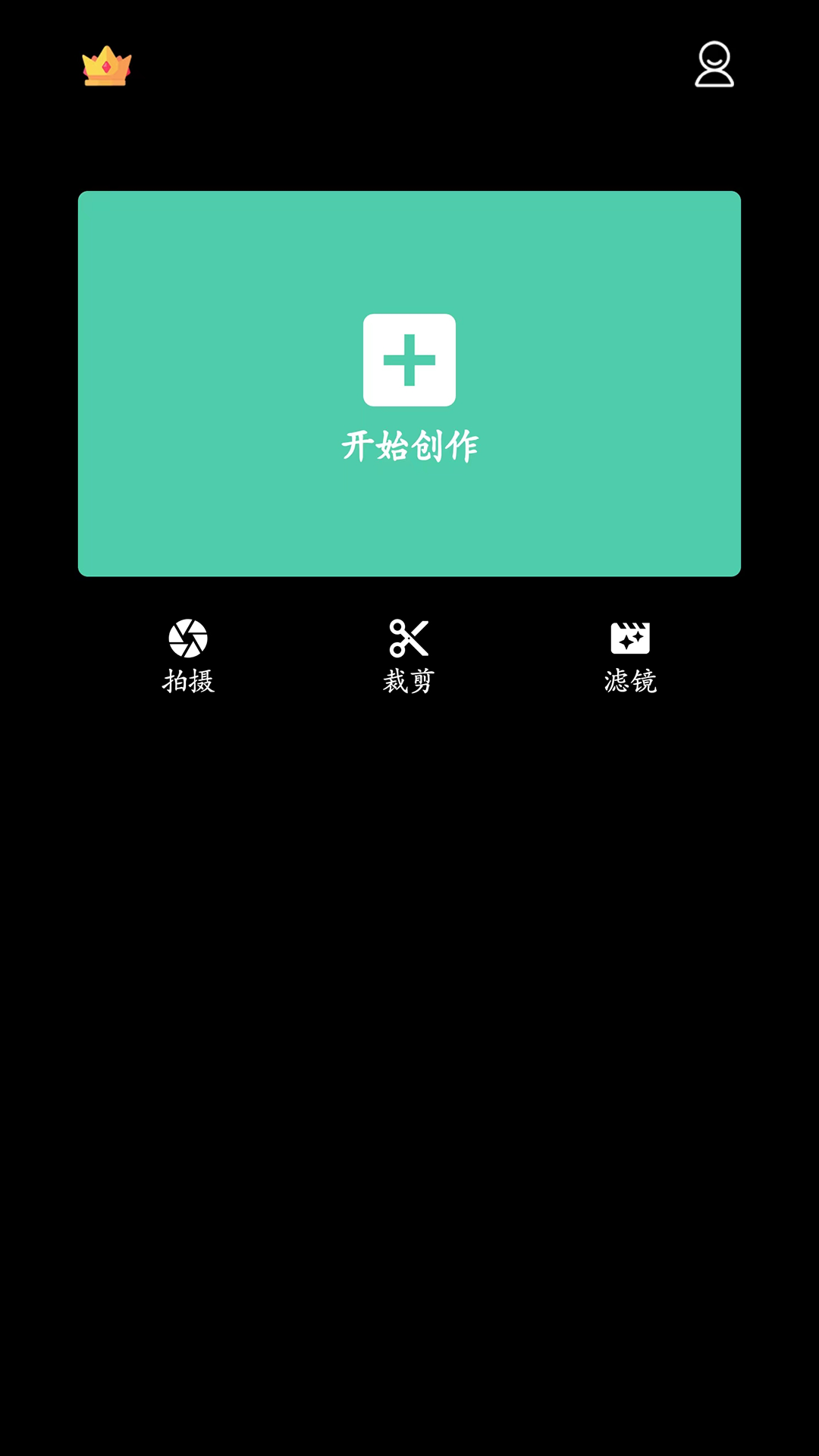Select the 拍摄 text link
The width and height of the screenshot is (819, 1456).
click(190, 681)
